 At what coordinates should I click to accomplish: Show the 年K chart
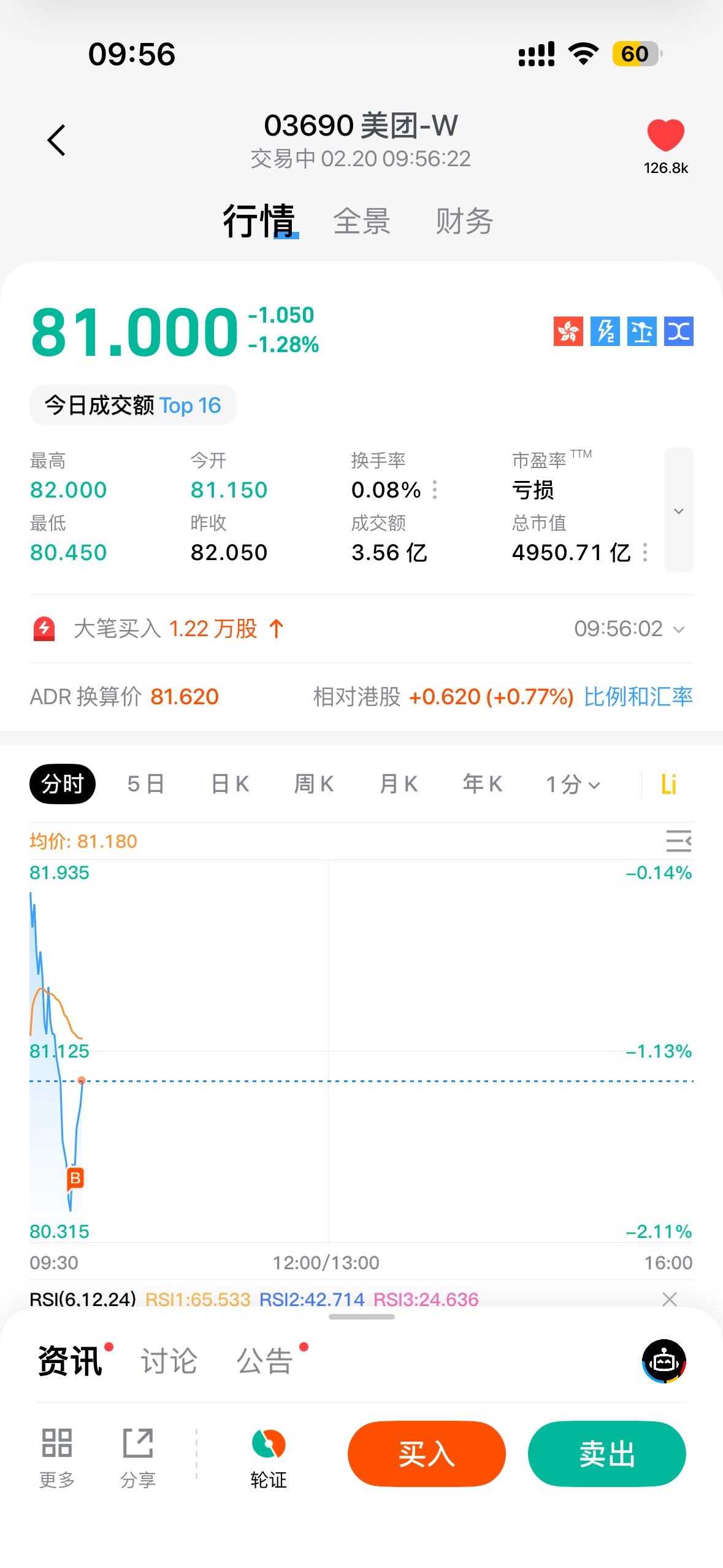[483, 784]
